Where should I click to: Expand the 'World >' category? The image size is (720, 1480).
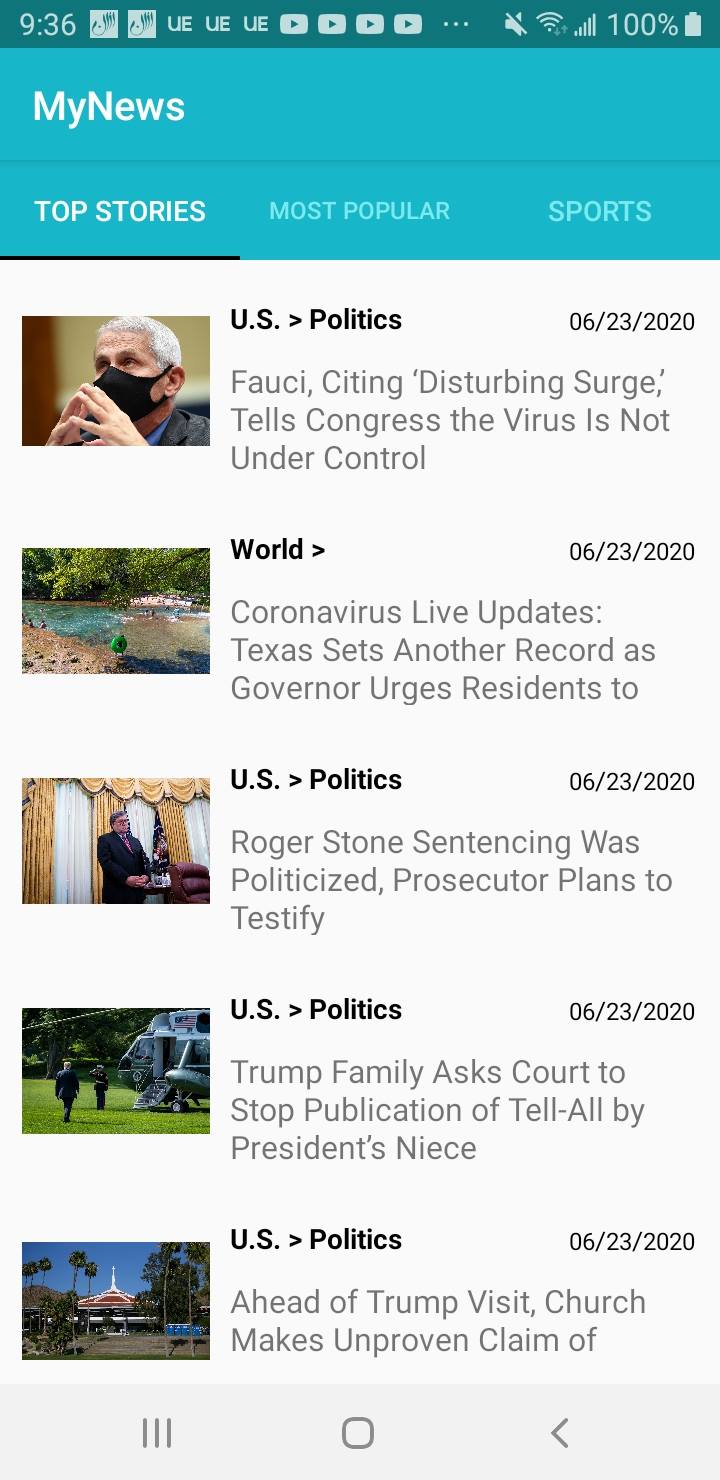[277, 549]
